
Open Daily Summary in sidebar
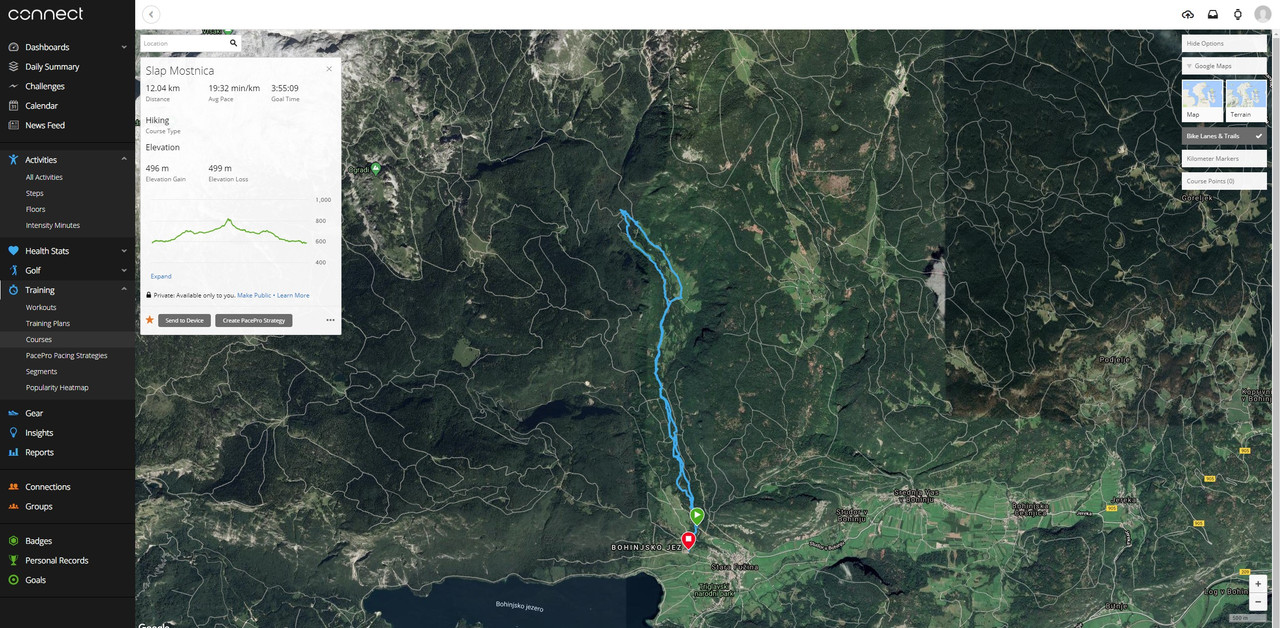tap(52, 67)
